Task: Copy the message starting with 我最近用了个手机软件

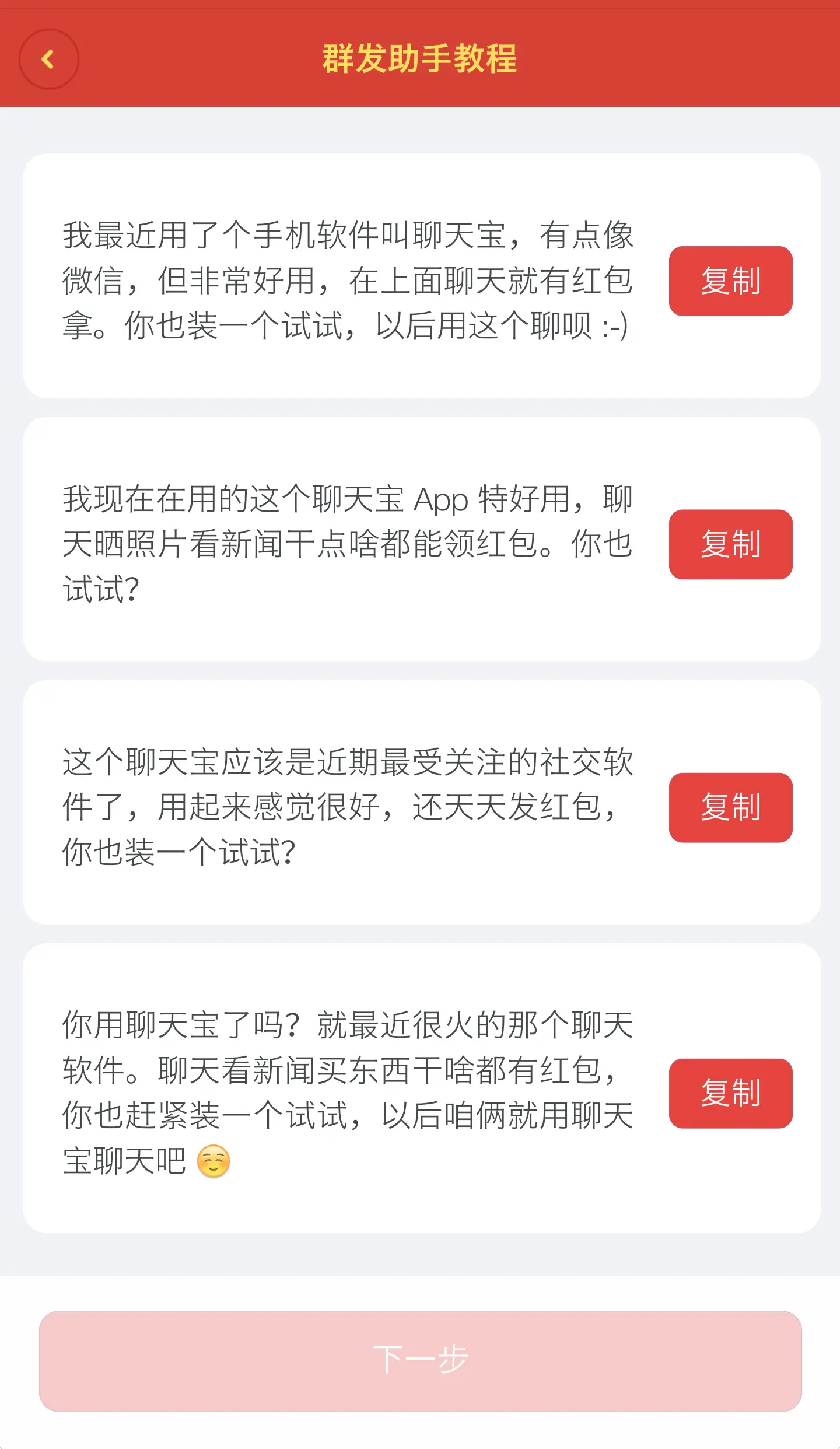Action: pyautogui.click(x=730, y=281)
